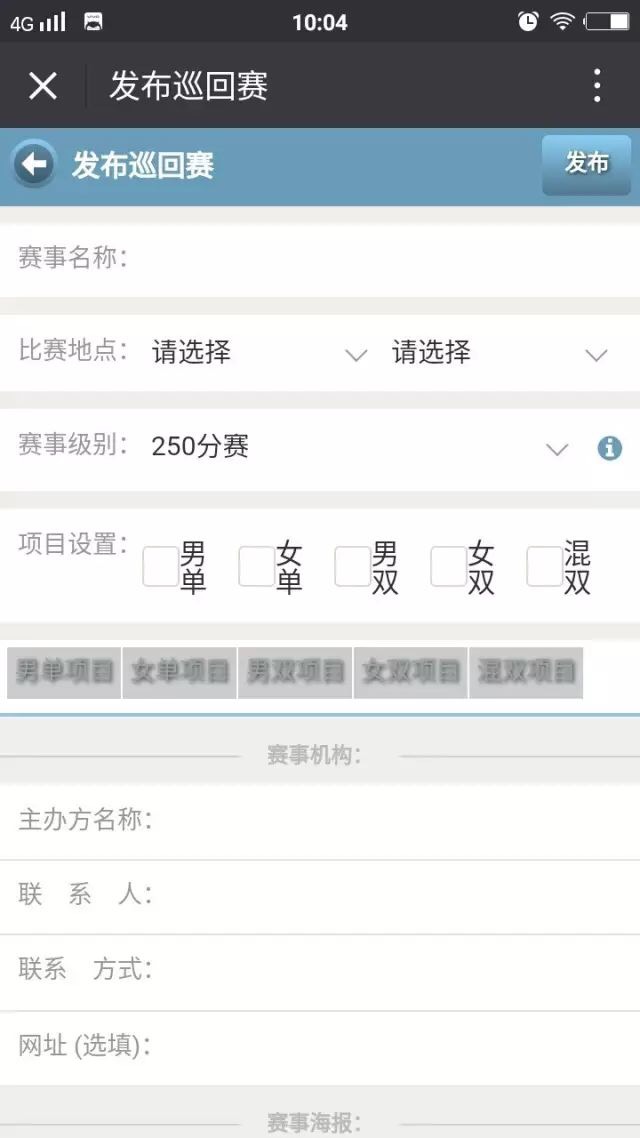
Task: Check the 女单 checkbox
Action: pos(257,567)
